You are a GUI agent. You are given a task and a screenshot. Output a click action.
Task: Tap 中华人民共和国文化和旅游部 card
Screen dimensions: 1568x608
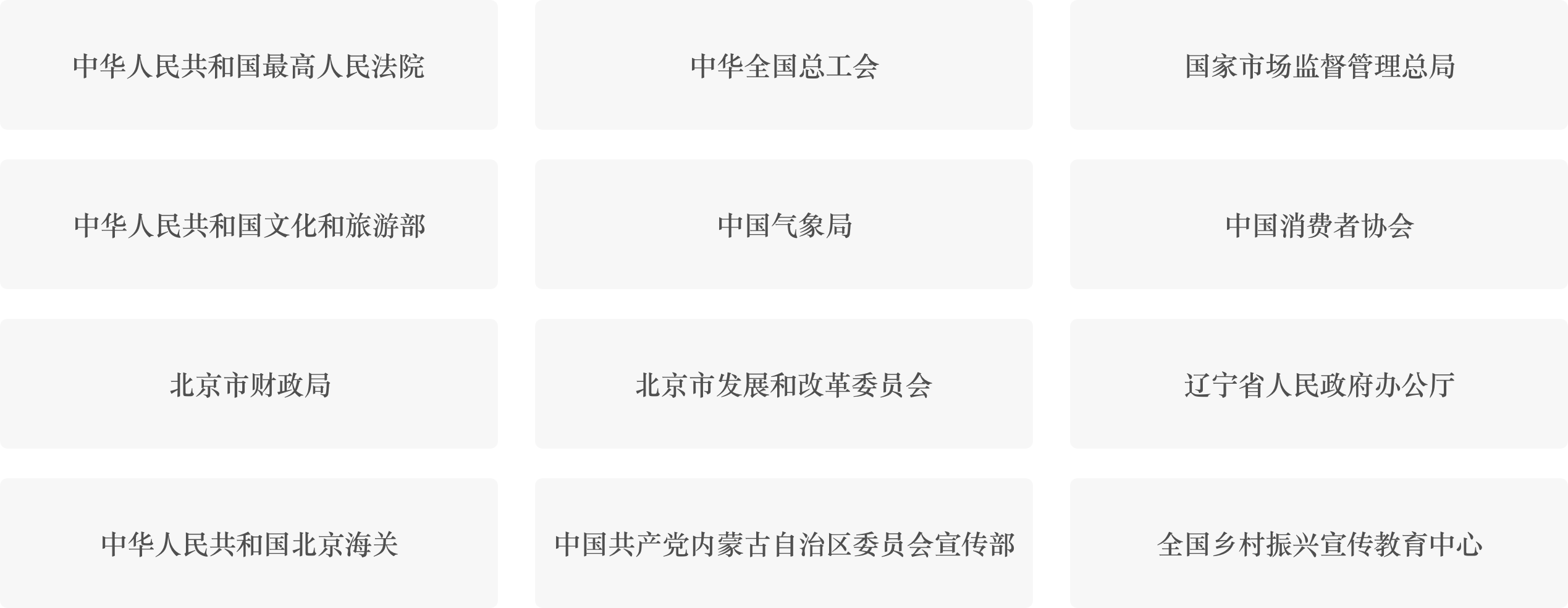pyautogui.click(x=248, y=225)
